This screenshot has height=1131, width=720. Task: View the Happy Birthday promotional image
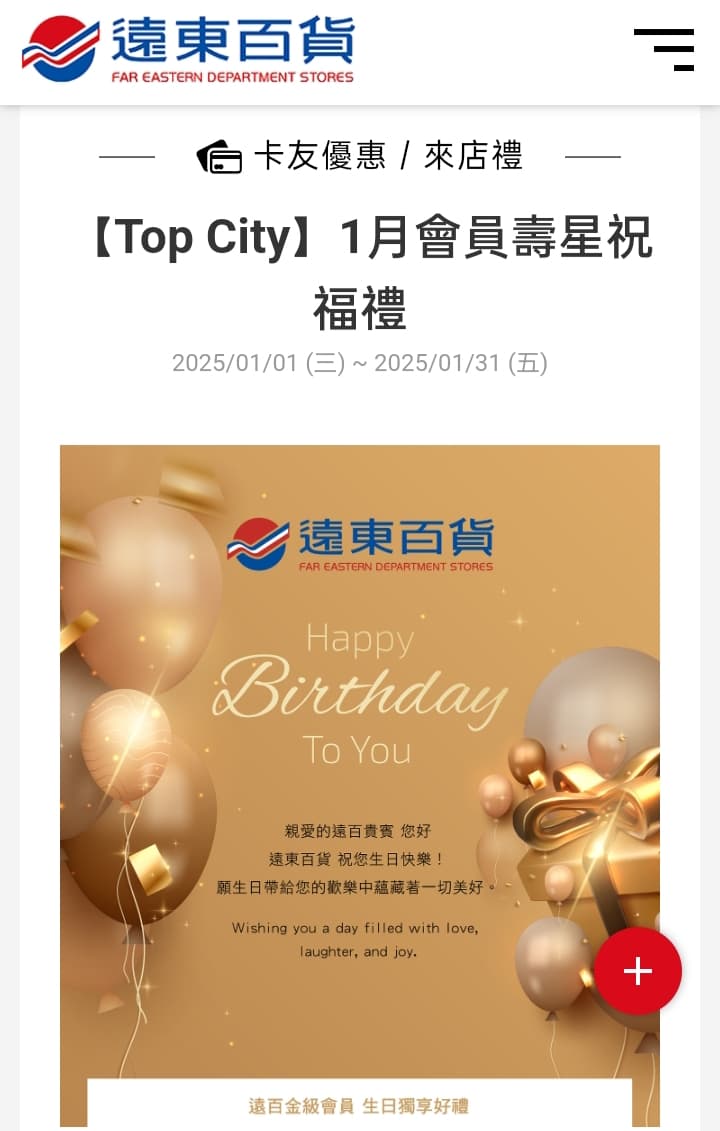360,750
